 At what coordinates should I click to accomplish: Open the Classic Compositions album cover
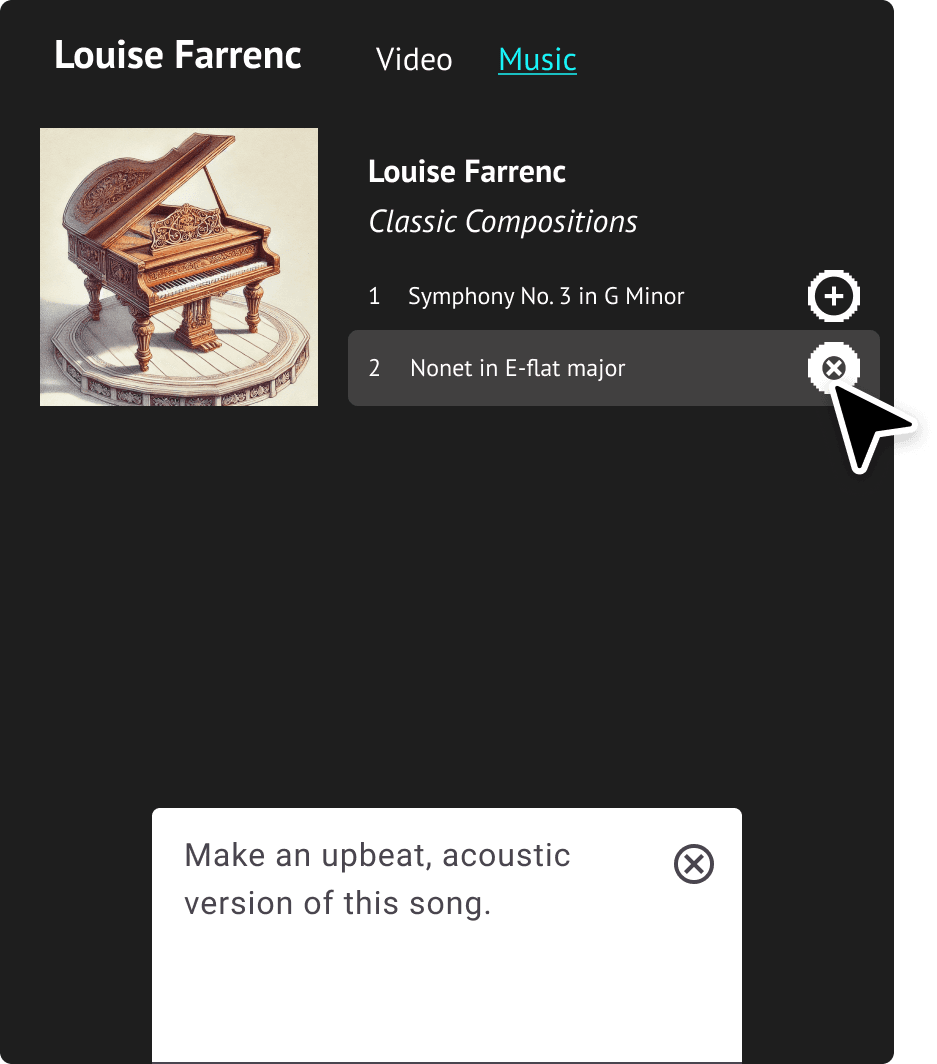click(x=179, y=267)
